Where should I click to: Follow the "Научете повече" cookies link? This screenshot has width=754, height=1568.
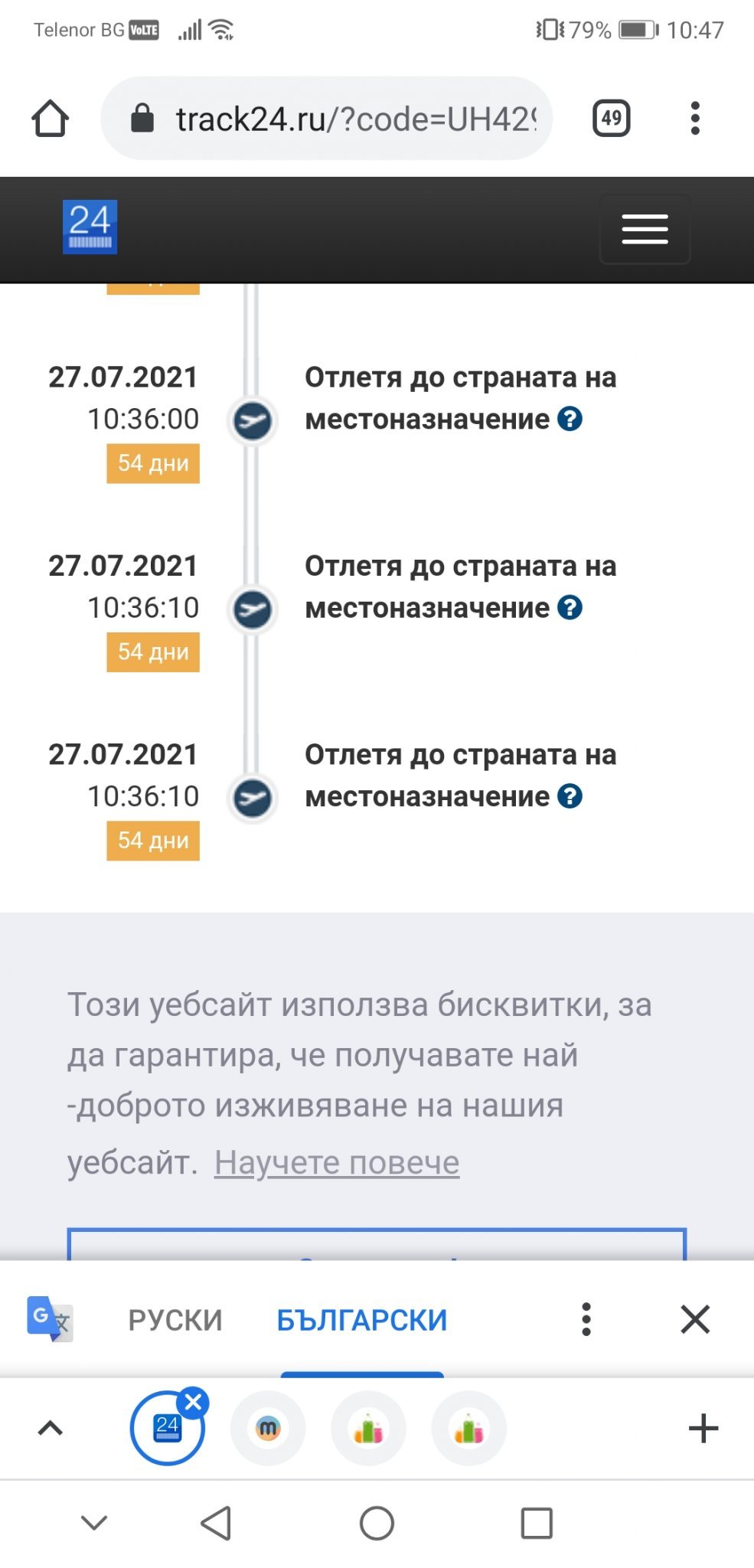click(x=337, y=1162)
